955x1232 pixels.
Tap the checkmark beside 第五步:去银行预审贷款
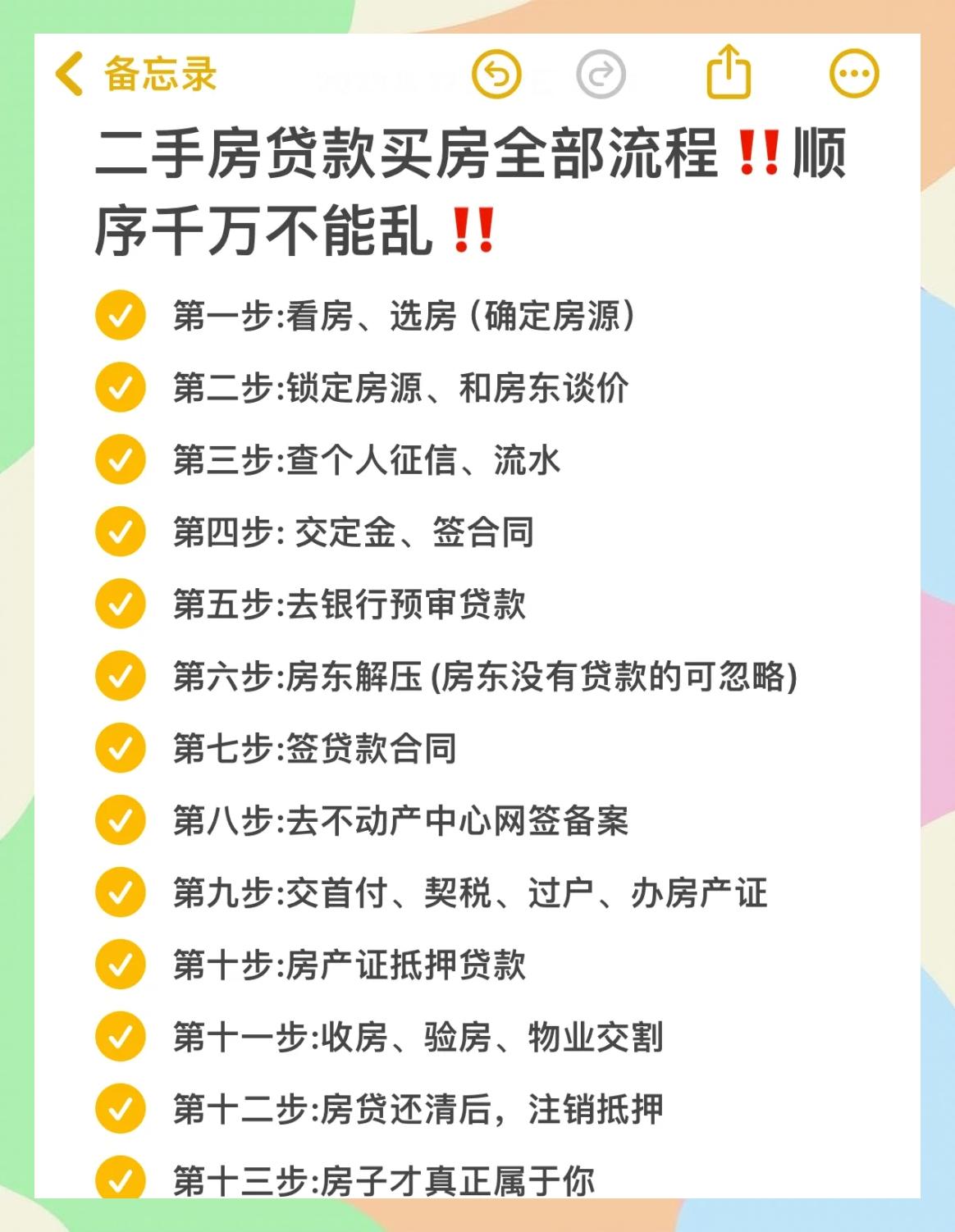(x=119, y=602)
